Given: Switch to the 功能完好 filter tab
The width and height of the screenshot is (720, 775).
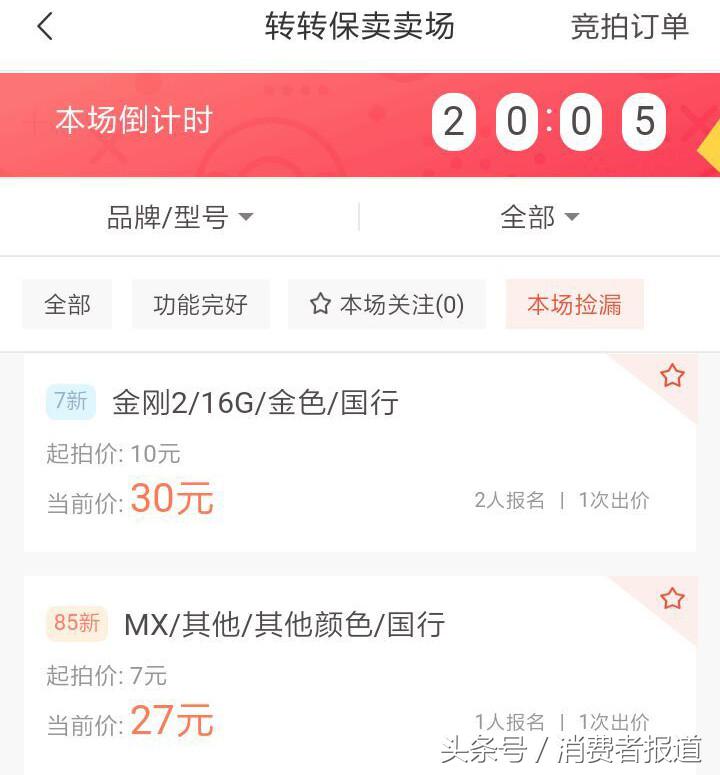Looking at the screenshot, I should (x=200, y=304).
